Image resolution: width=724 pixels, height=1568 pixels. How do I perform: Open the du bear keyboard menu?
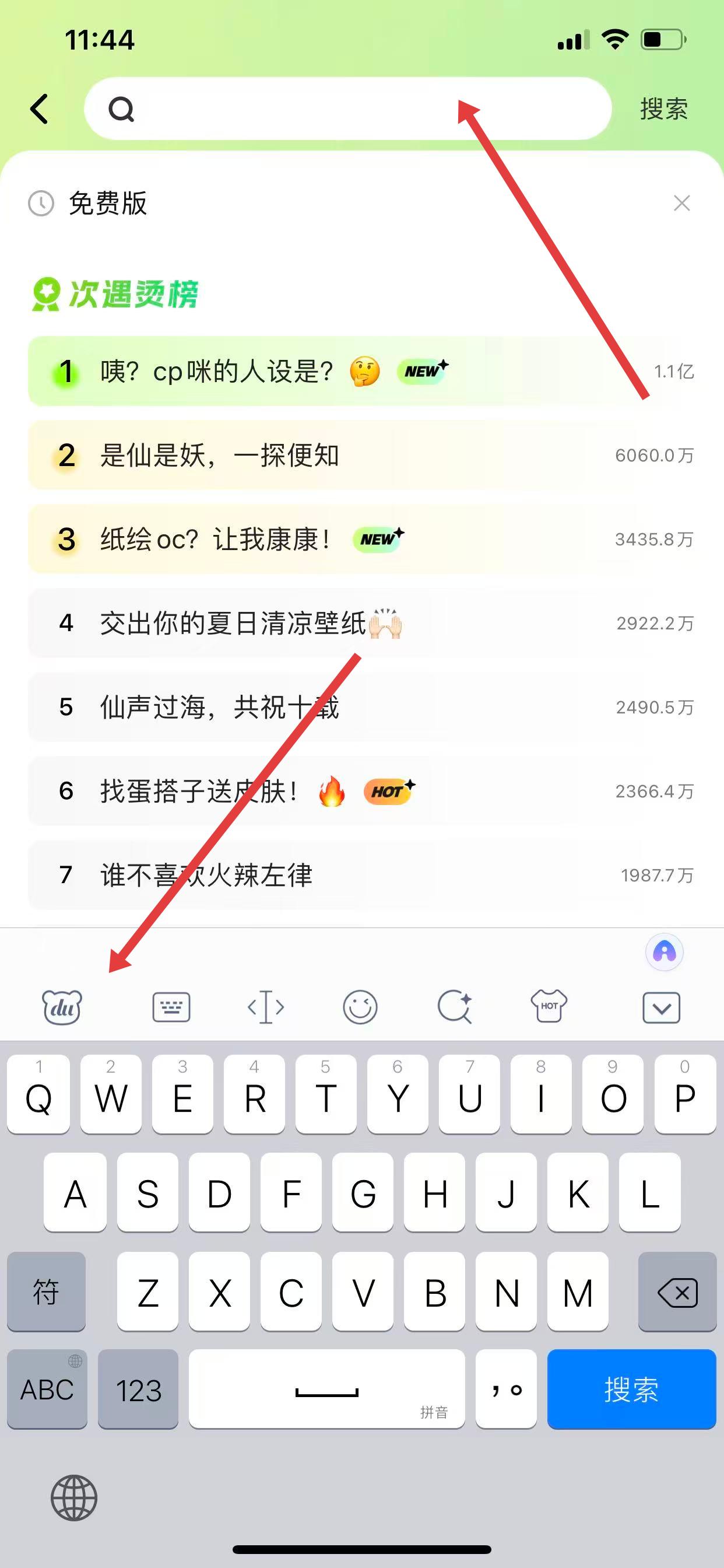pyautogui.click(x=62, y=1007)
